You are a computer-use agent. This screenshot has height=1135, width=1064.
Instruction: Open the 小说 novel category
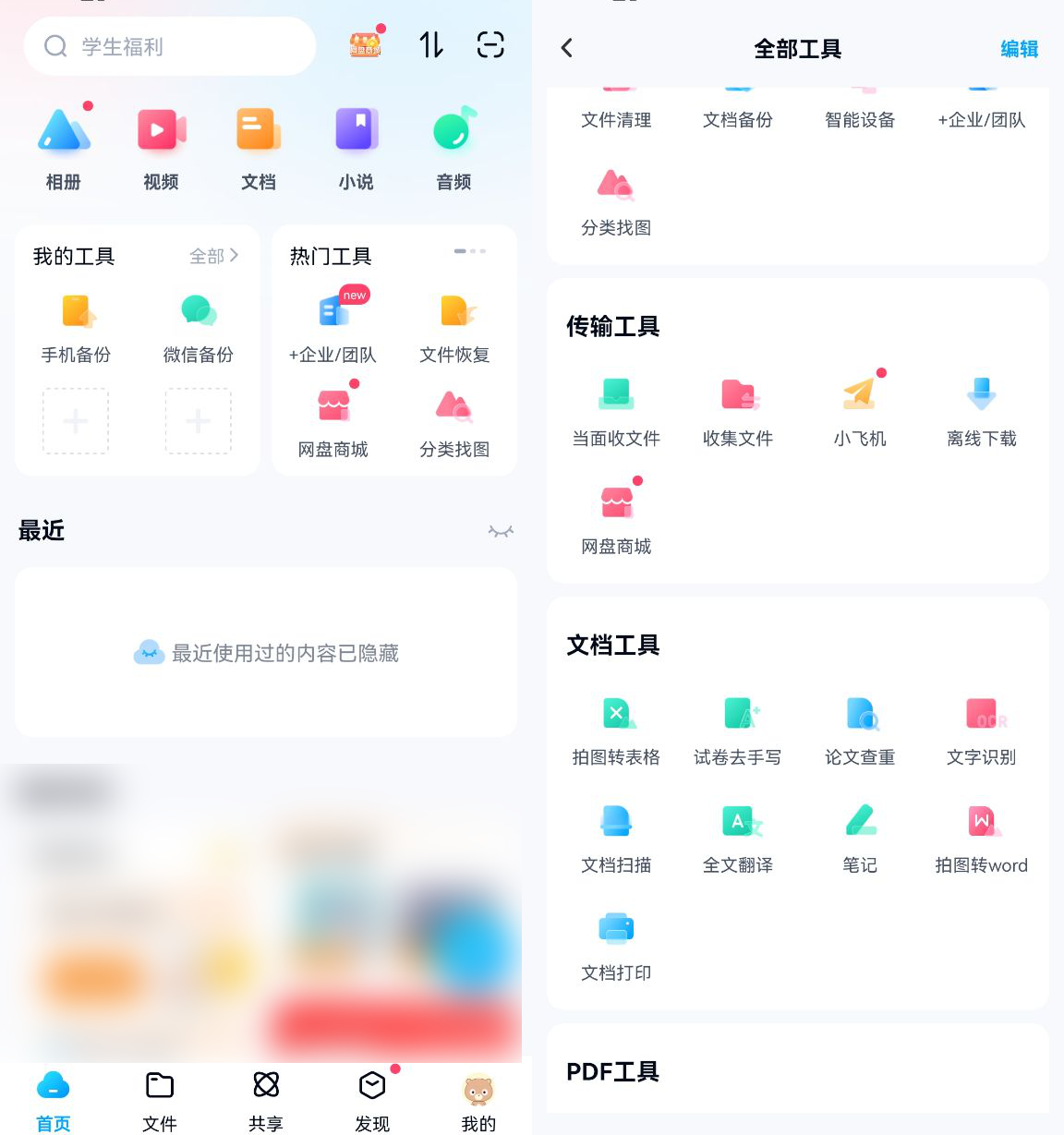[356, 148]
